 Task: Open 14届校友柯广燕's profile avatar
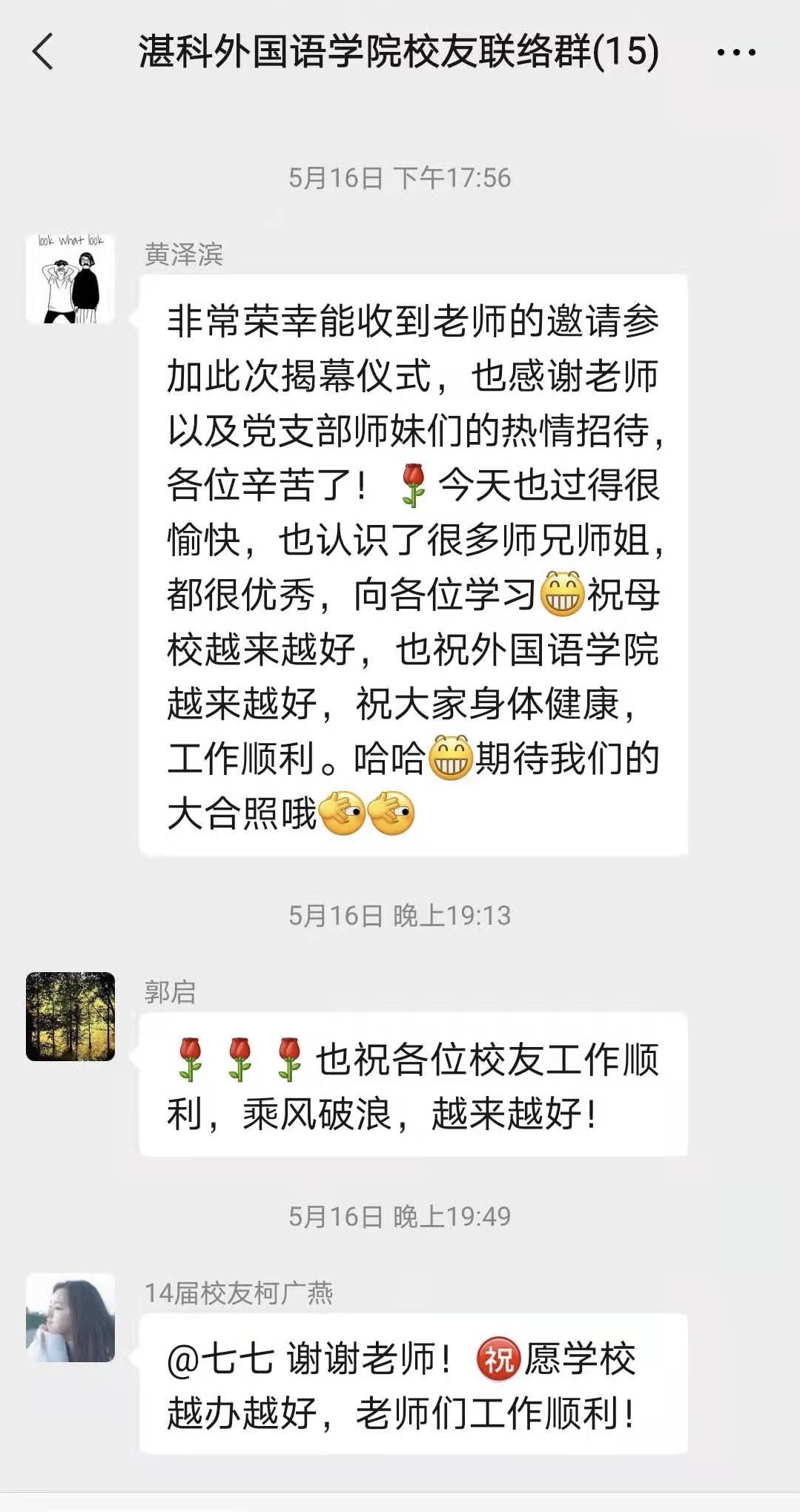click(x=70, y=1317)
